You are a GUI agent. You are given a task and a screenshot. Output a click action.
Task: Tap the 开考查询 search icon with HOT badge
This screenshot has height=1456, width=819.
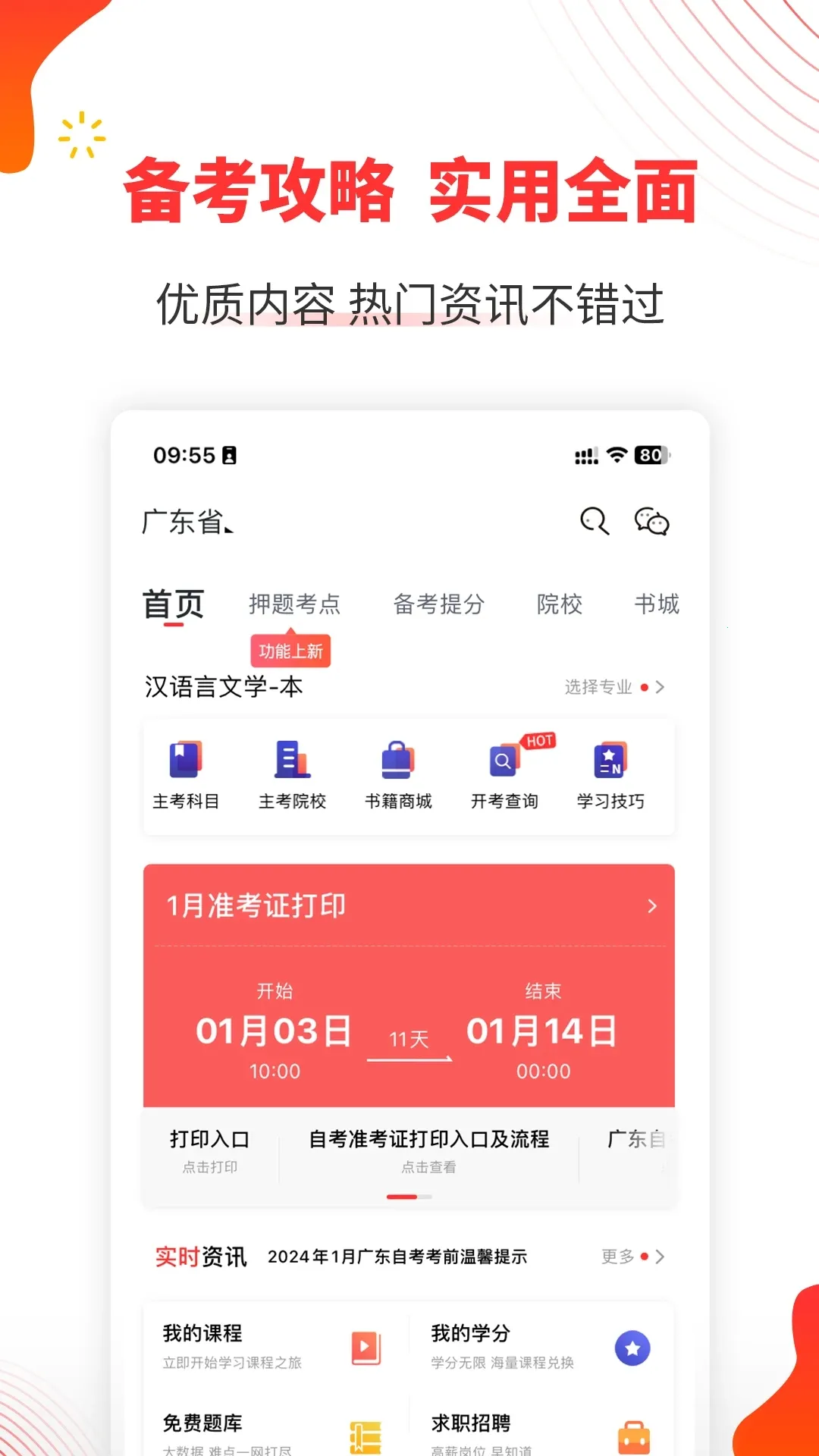504,762
